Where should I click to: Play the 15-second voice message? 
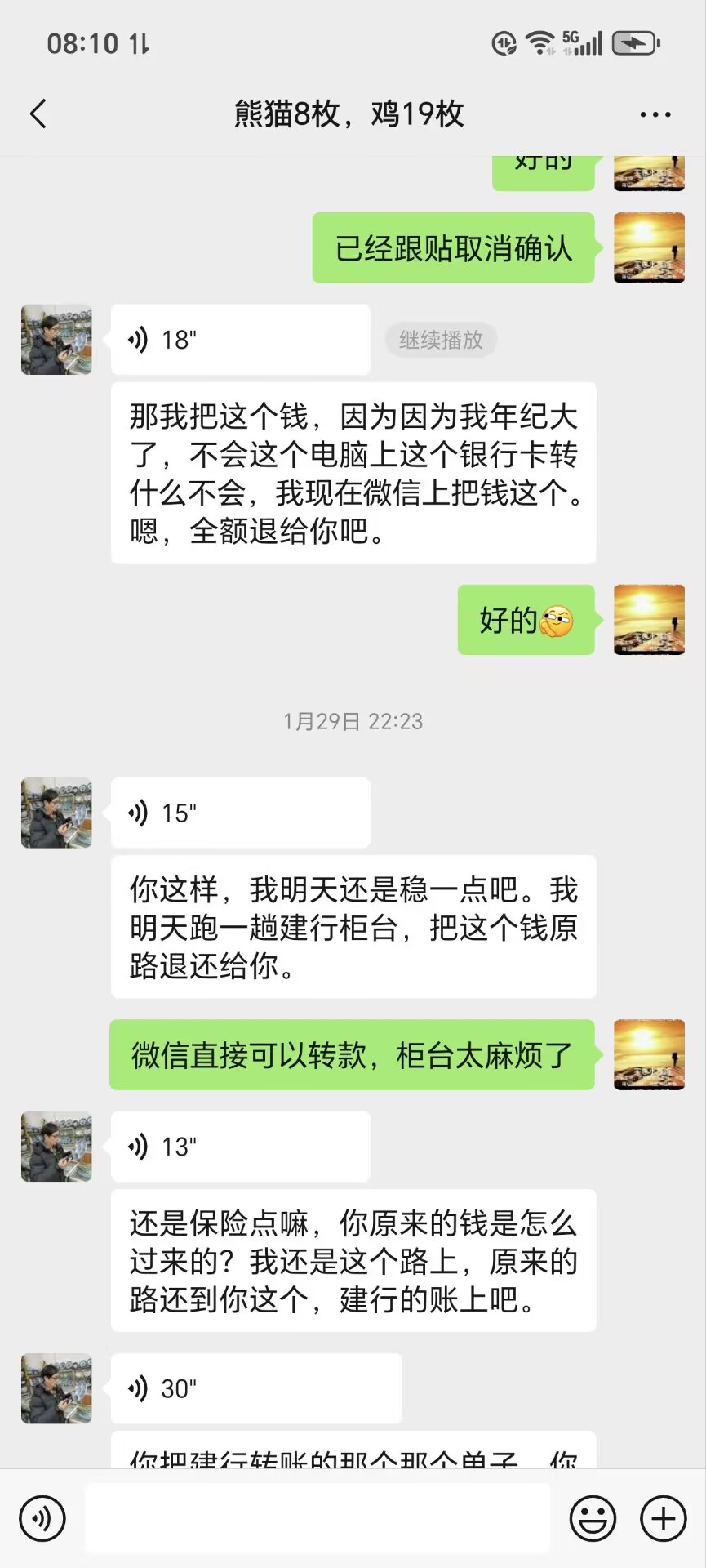pyautogui.click(x=240, y=813)
